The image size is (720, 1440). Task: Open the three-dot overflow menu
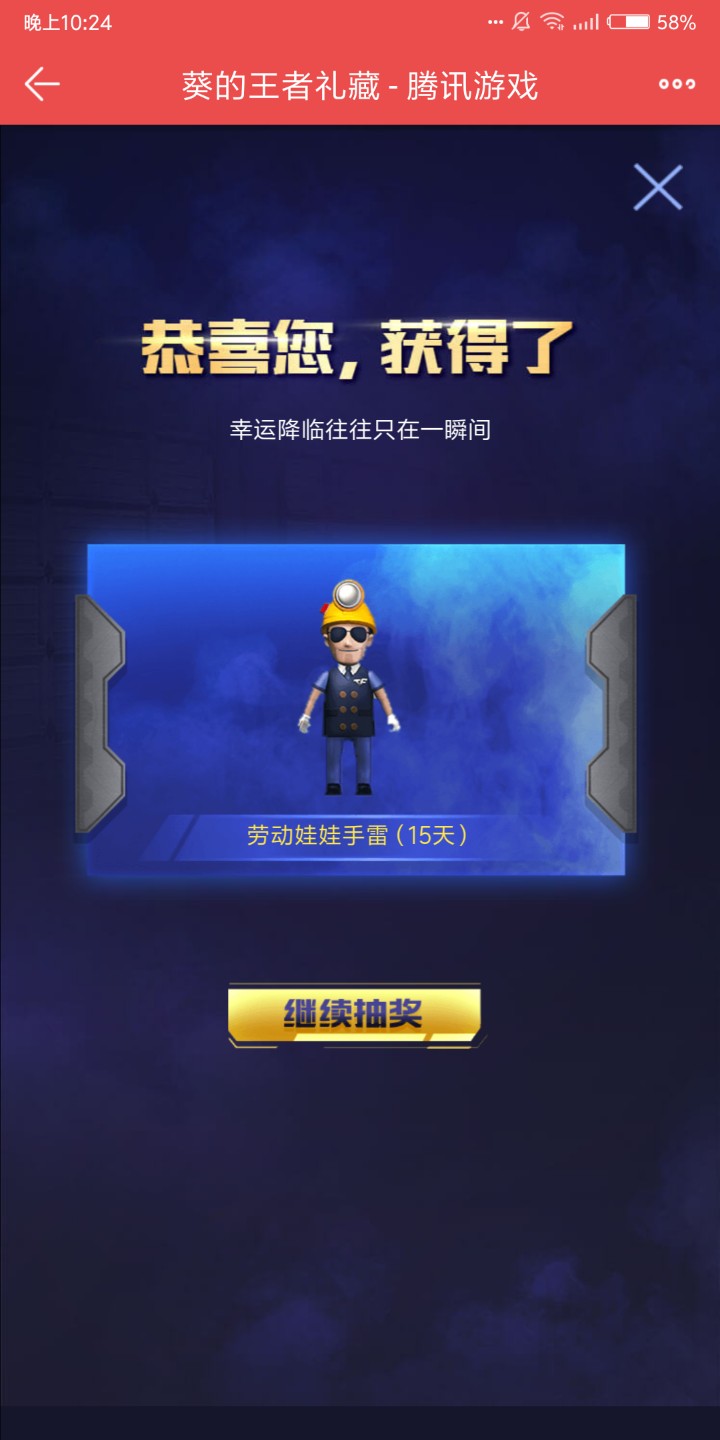677,85
